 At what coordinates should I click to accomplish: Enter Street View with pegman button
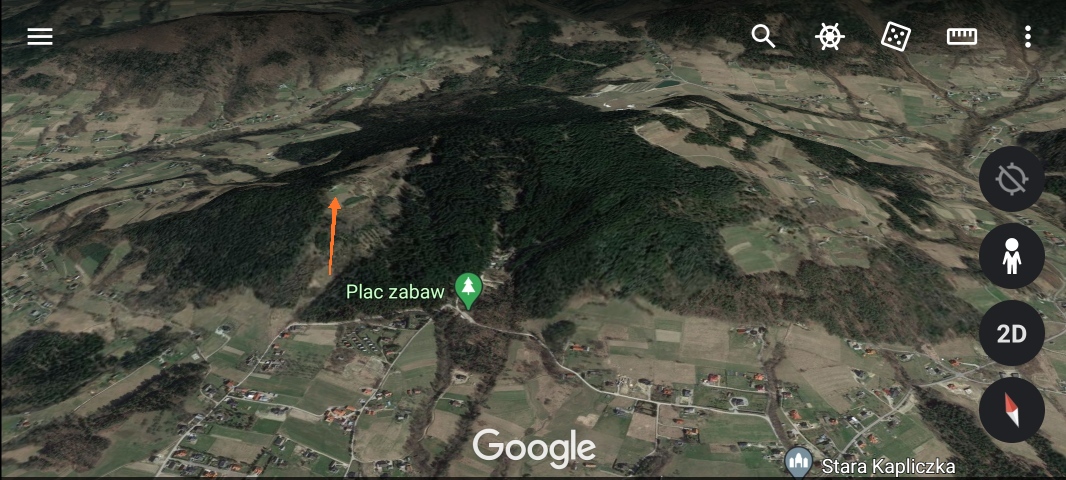click(1011, 257)
